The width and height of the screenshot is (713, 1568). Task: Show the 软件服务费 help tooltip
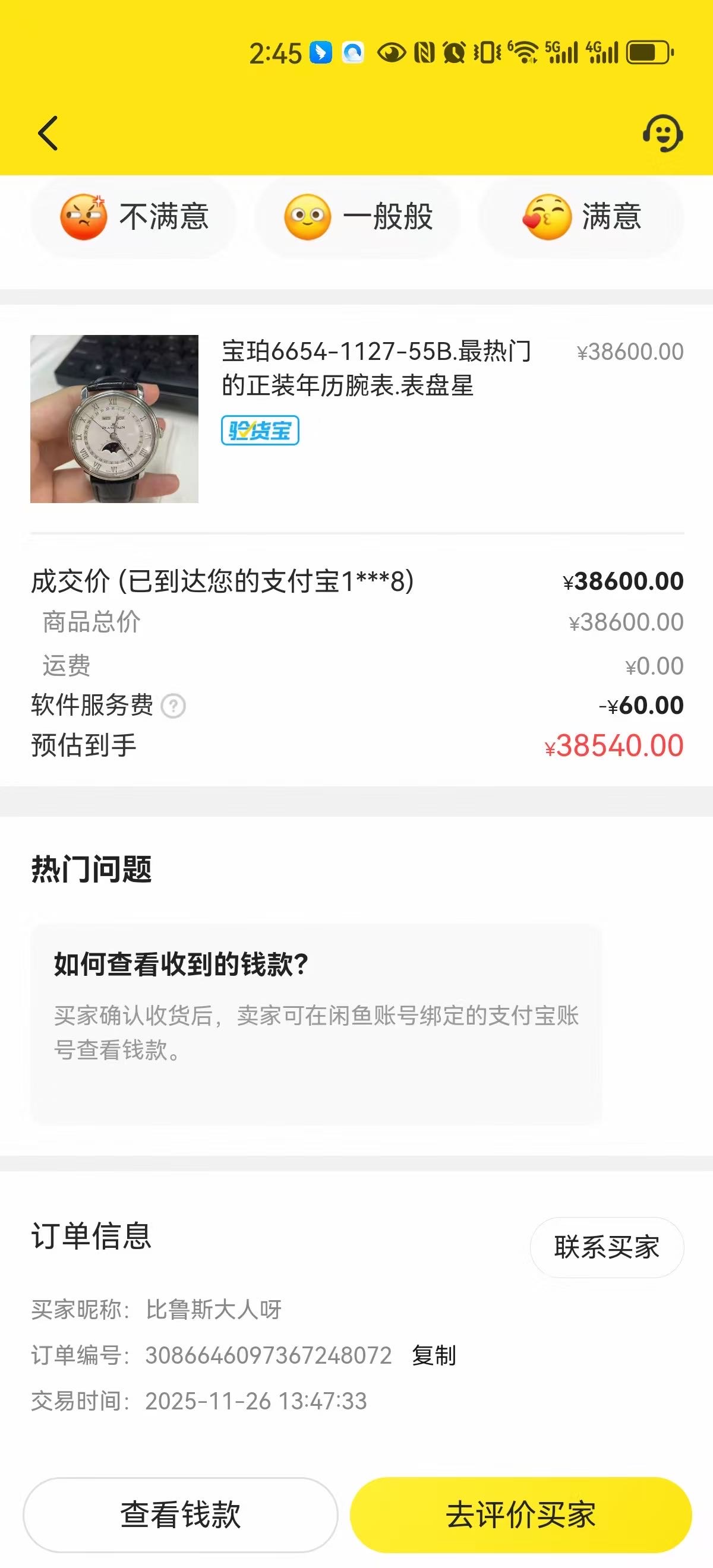(x=173, y=706)
